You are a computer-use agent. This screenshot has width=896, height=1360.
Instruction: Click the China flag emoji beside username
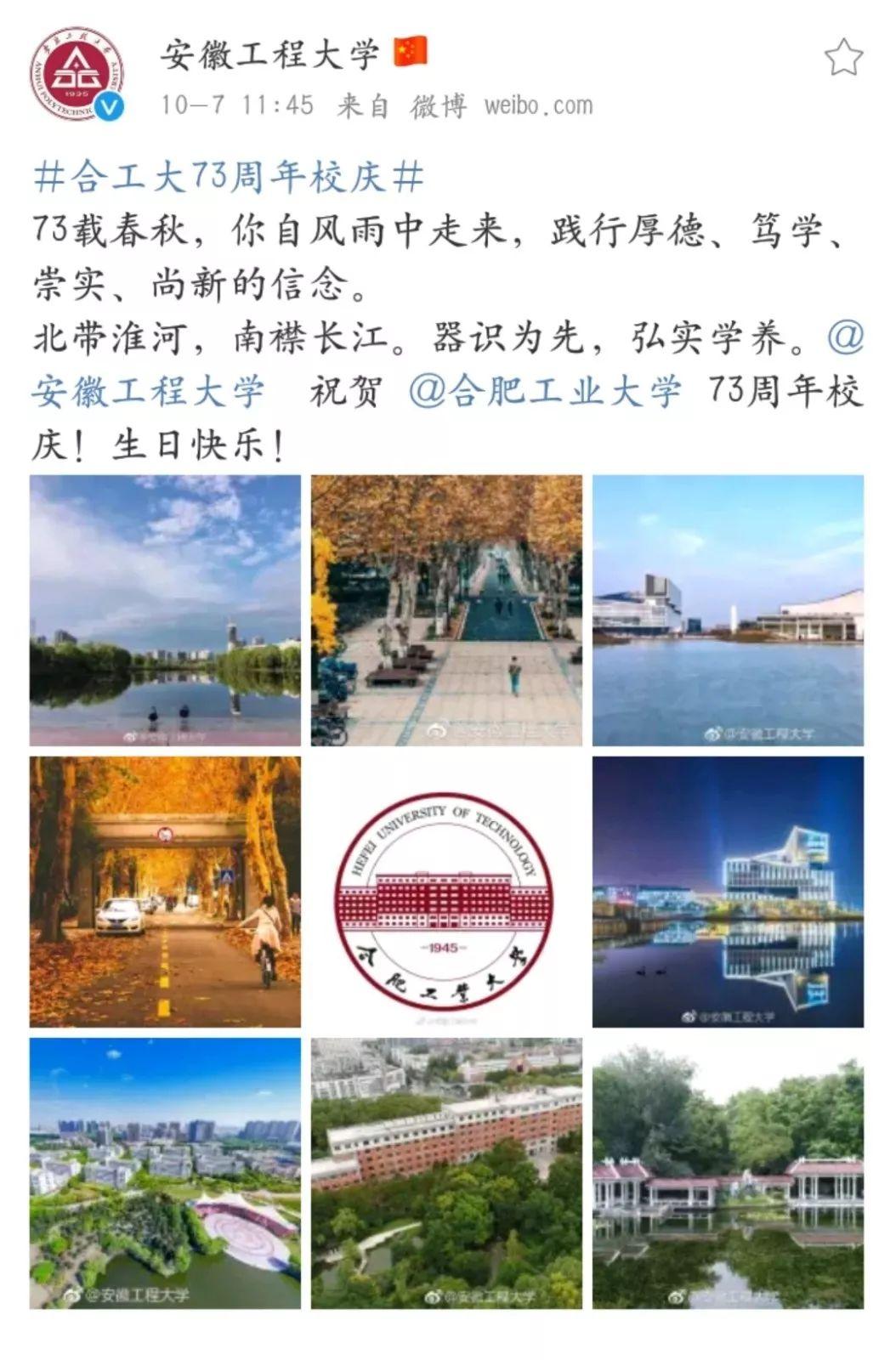click(408, 53)
